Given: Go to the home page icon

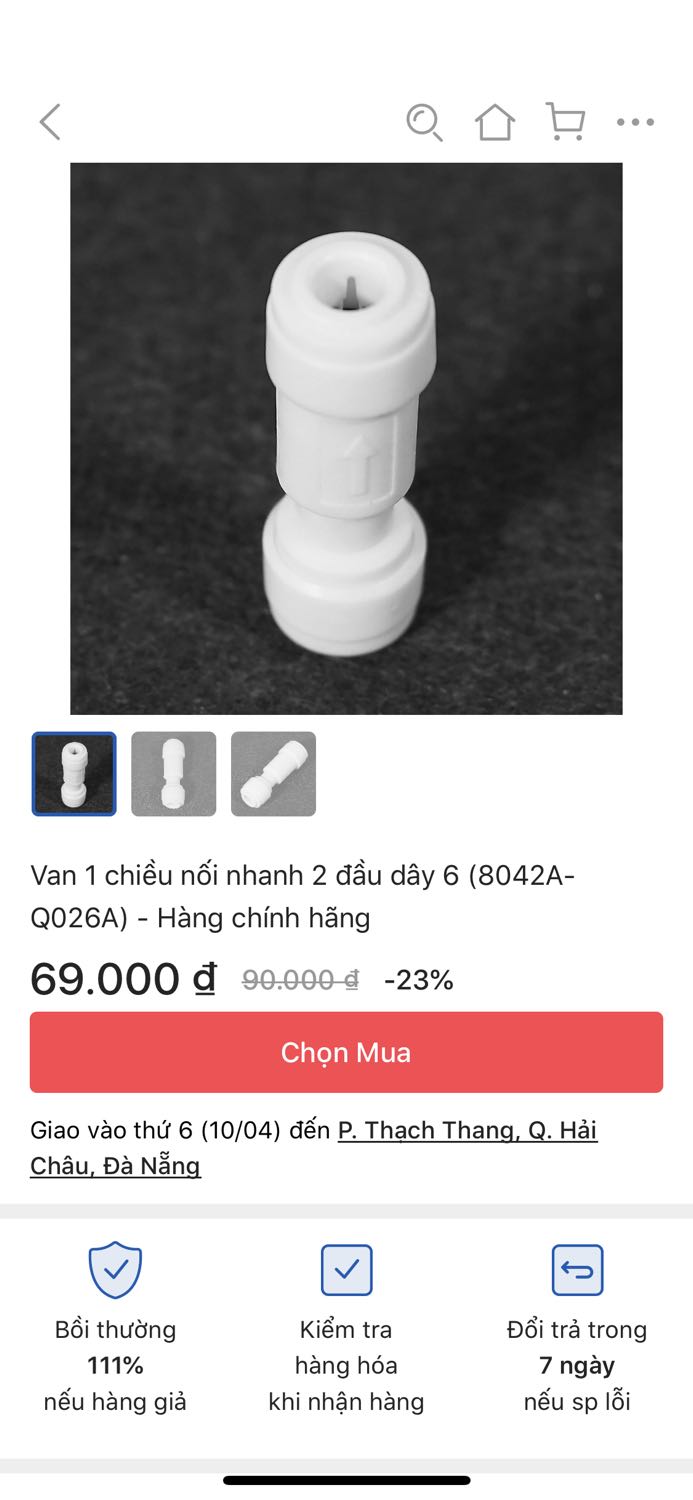Looking at the screenshot, I should click(494, 122).
